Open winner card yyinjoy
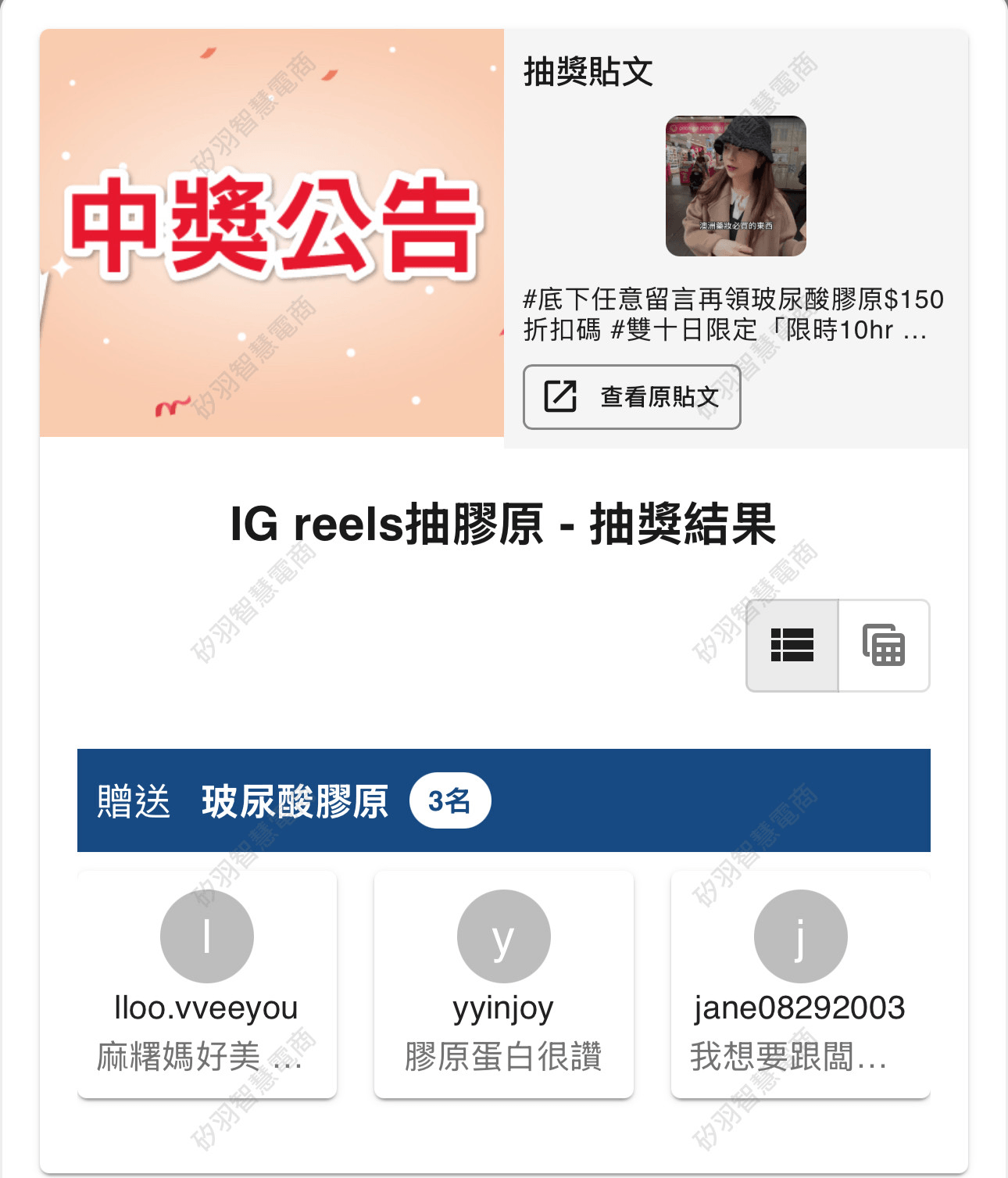The height and width of the screenshot is (1178, 1008). pyautogui.click(x=504, y=985)
